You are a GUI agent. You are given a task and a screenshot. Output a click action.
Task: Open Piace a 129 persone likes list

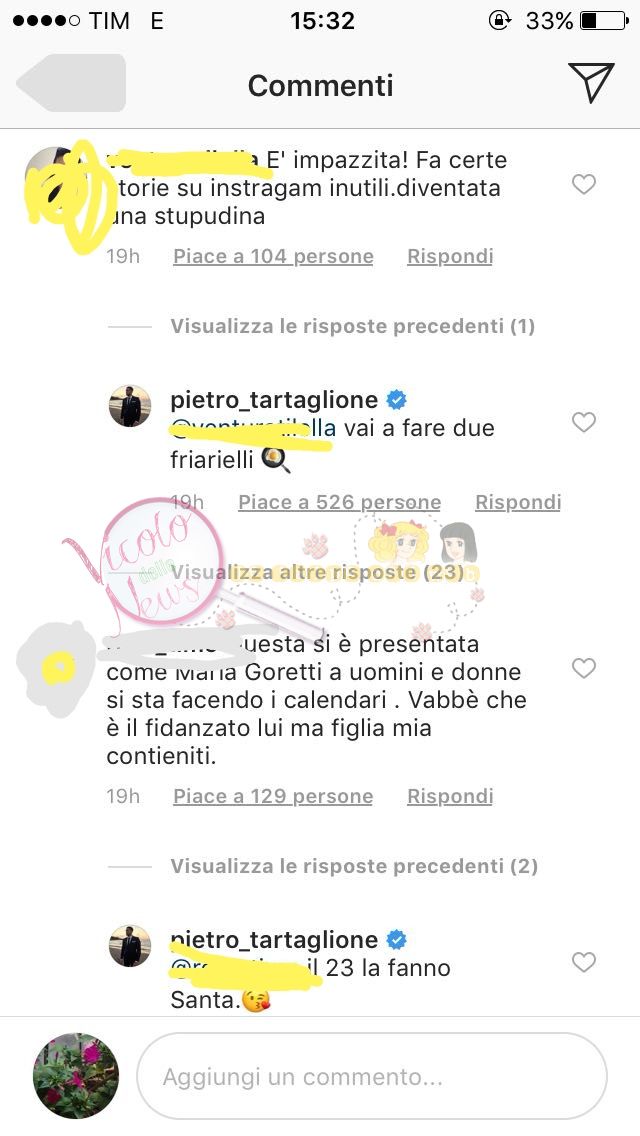pyautogui.click(x=273, y=797)
